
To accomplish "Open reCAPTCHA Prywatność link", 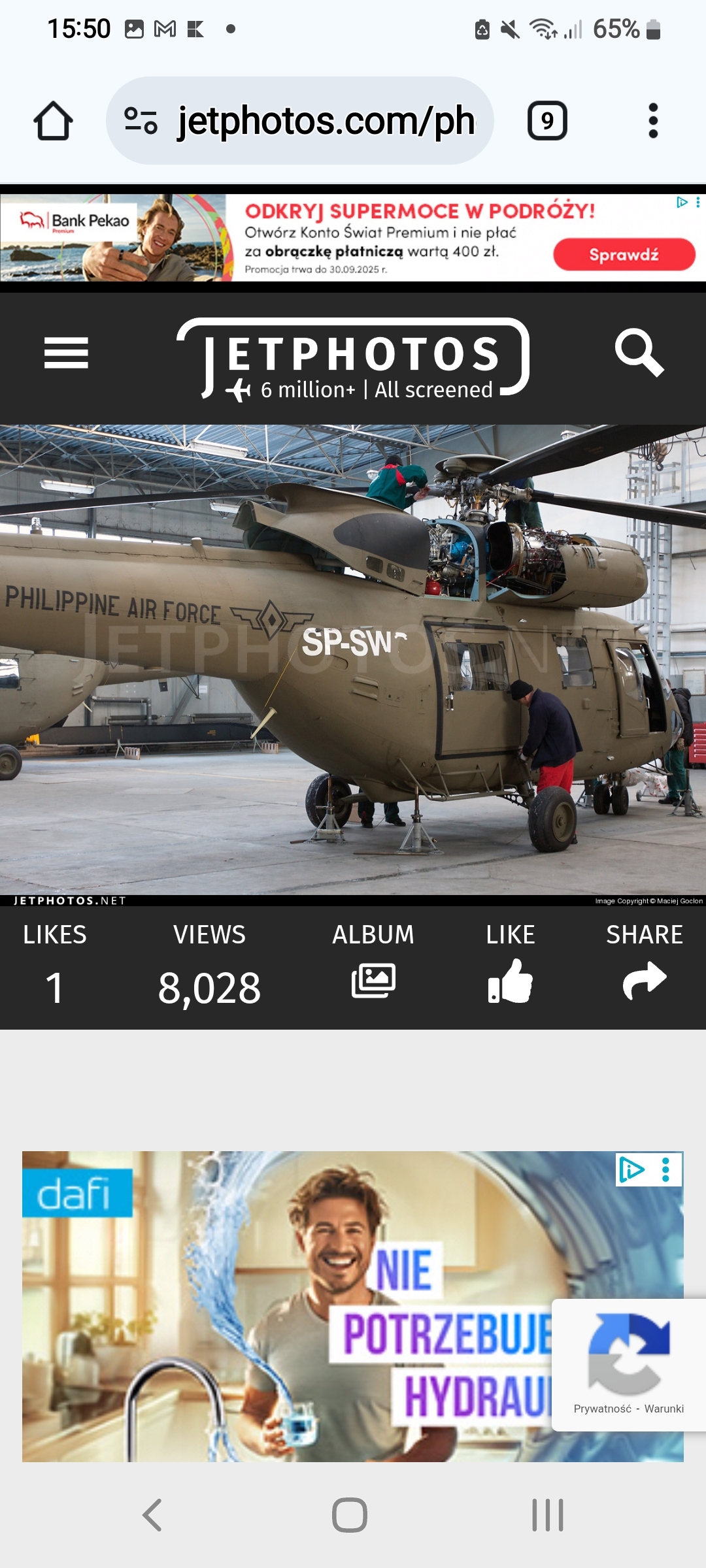I will pos(602,1409).
